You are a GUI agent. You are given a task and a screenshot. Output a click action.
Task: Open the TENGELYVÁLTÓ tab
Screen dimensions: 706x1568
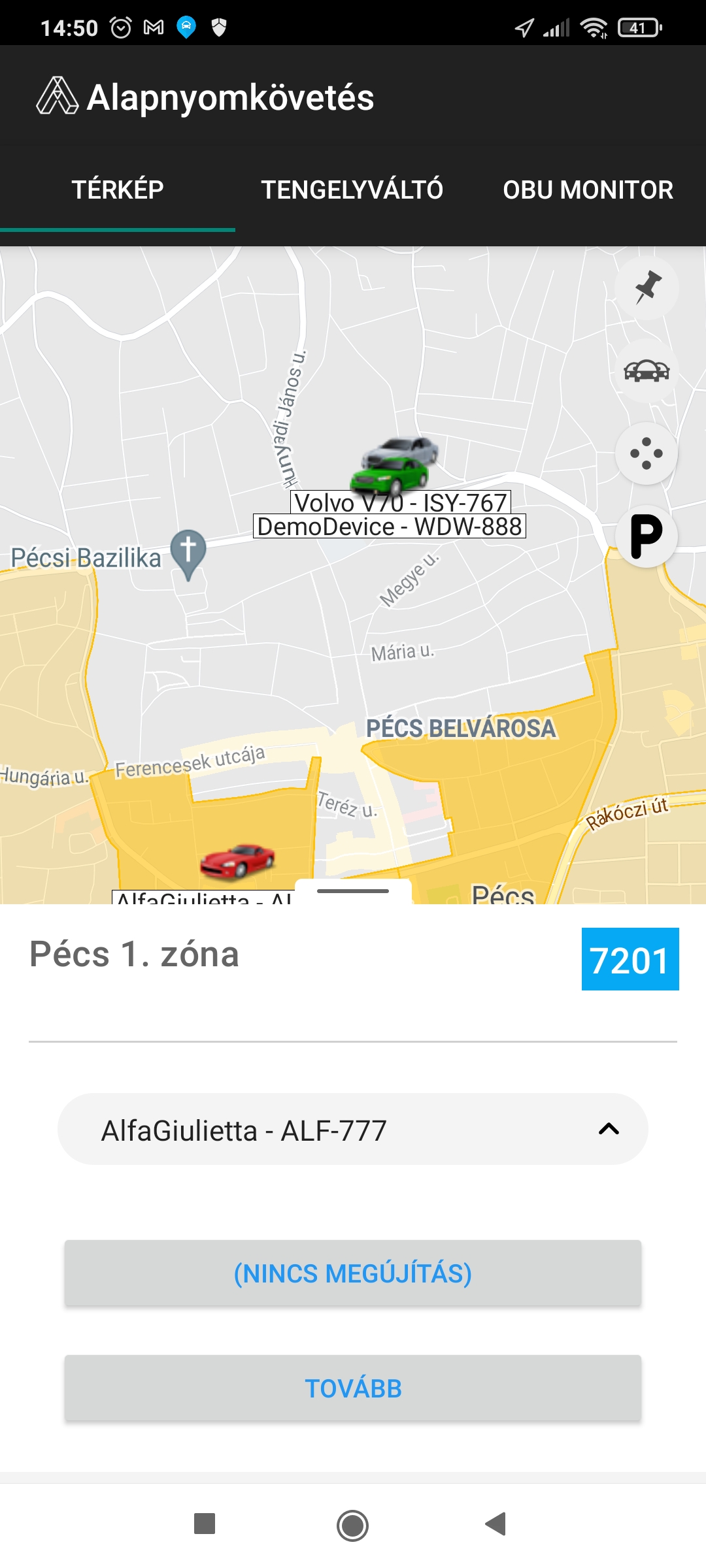(x=352, y=190)
